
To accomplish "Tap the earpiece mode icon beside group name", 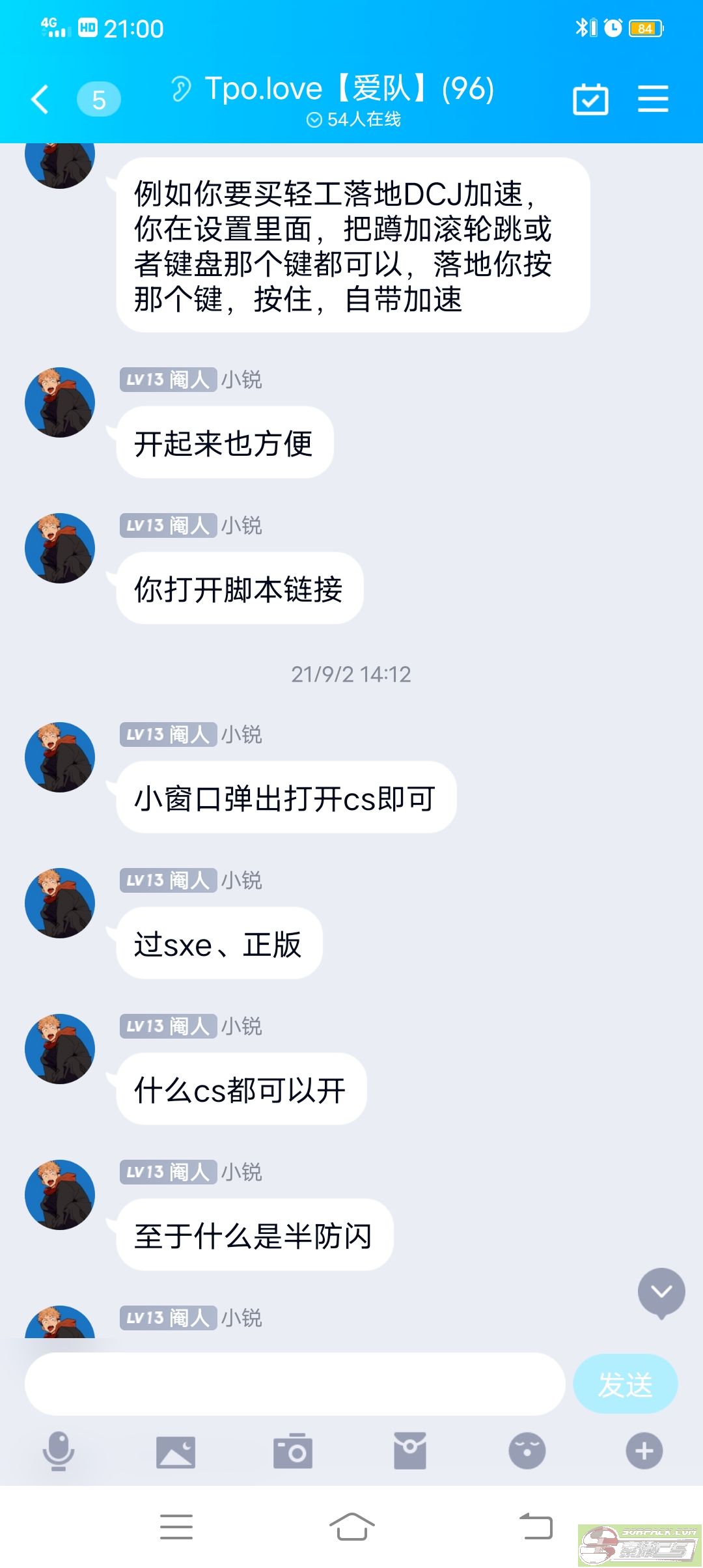I will [181, 89].
